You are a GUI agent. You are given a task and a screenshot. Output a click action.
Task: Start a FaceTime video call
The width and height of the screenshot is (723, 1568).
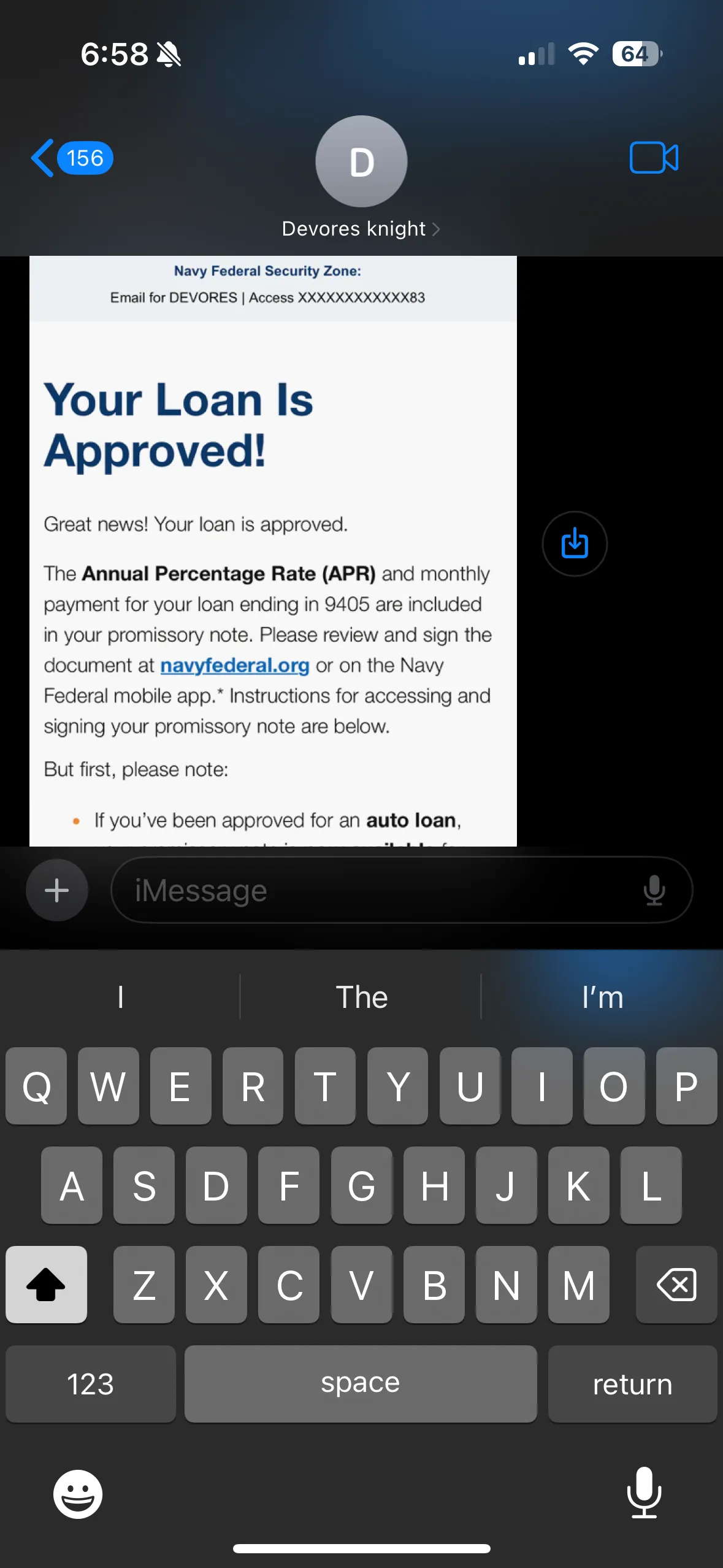point(654,158)
